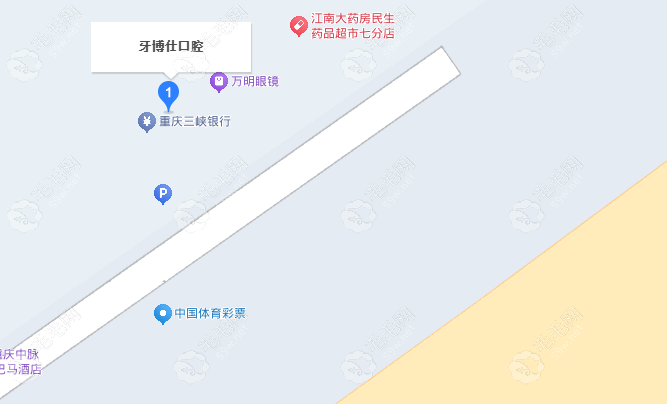
Task: Select the 中国体育彩票 marker
Action: coord(162,314)
